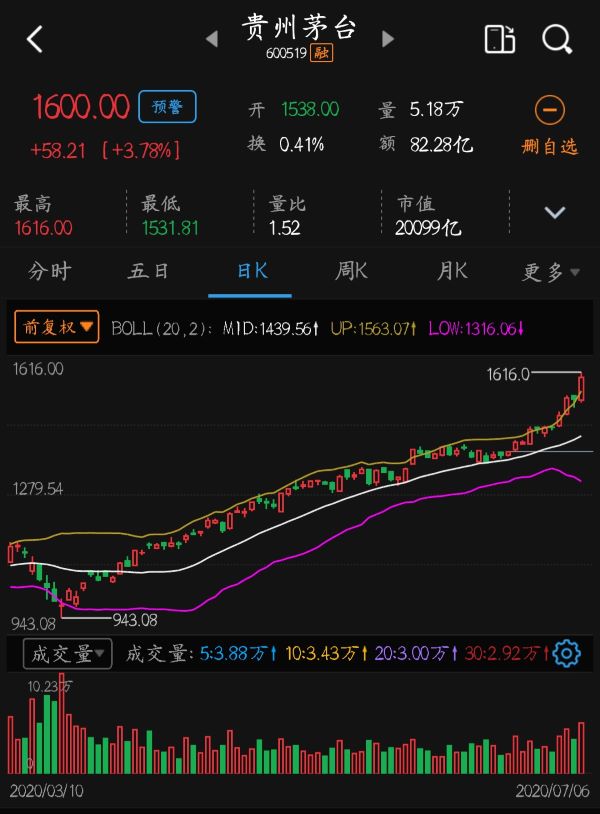Open the 前复权 adjustment dropdown
Viewport: 600px width, 814px height.
(x=57, y=327)
